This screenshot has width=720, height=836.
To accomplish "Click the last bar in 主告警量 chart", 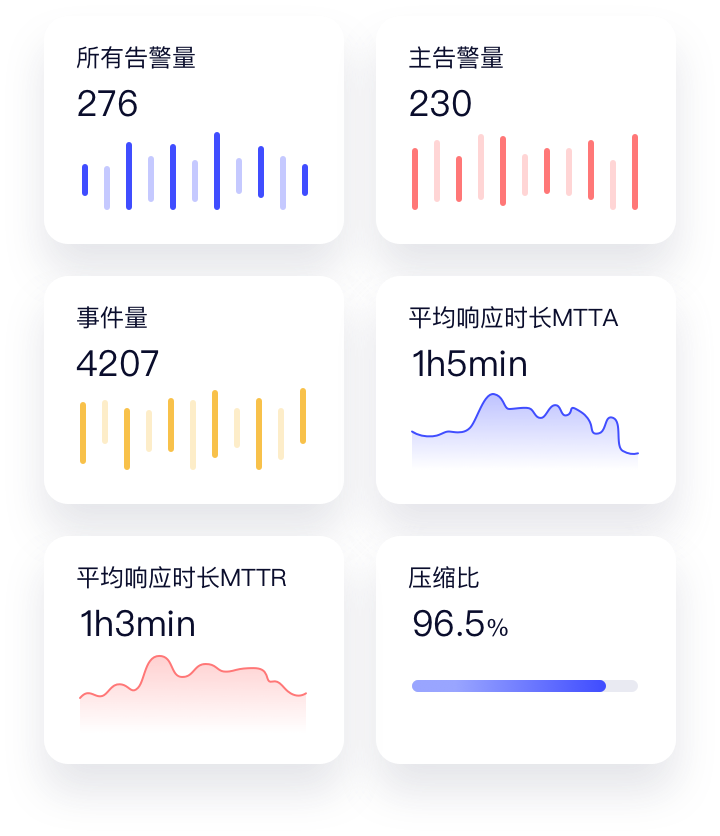I will tap(633, 165).
